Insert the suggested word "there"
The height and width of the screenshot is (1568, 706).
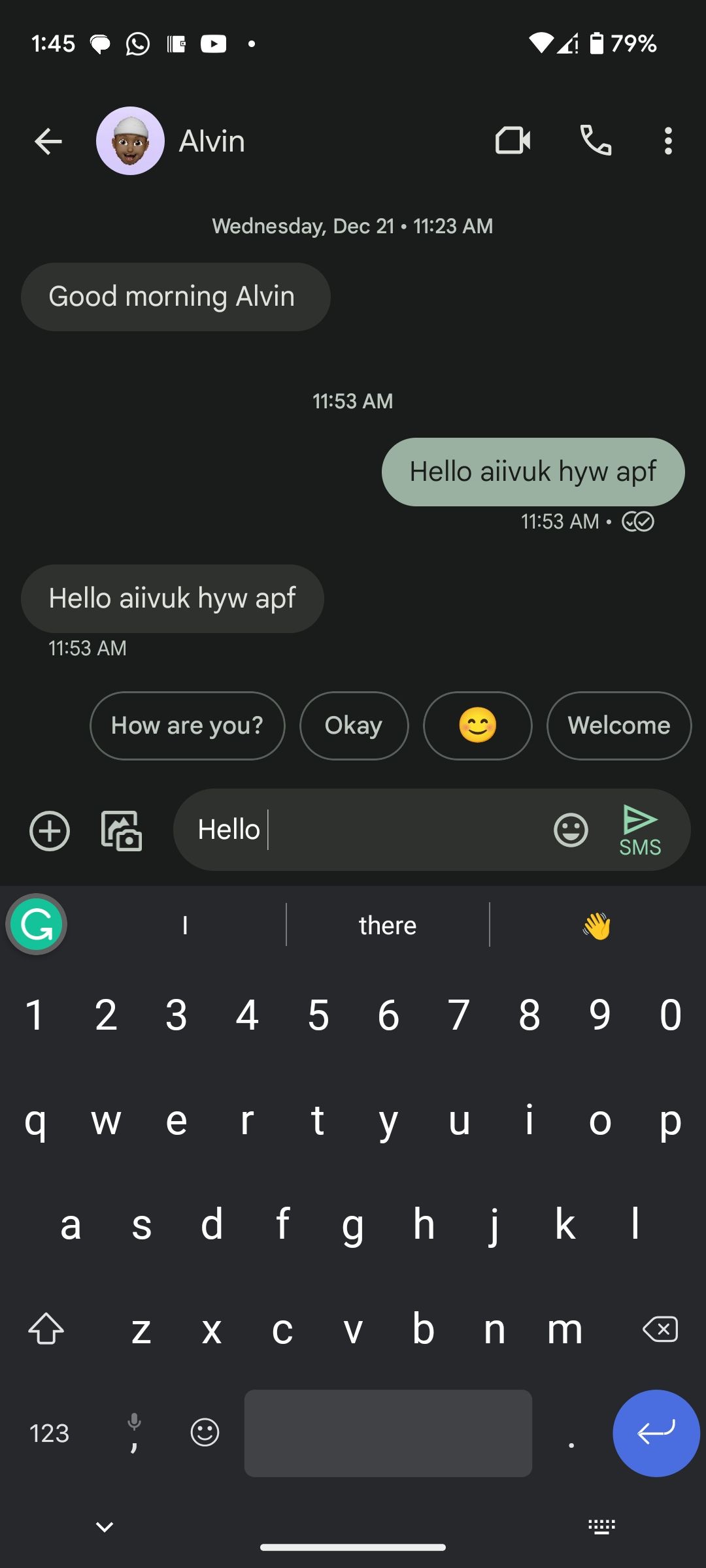387,925
